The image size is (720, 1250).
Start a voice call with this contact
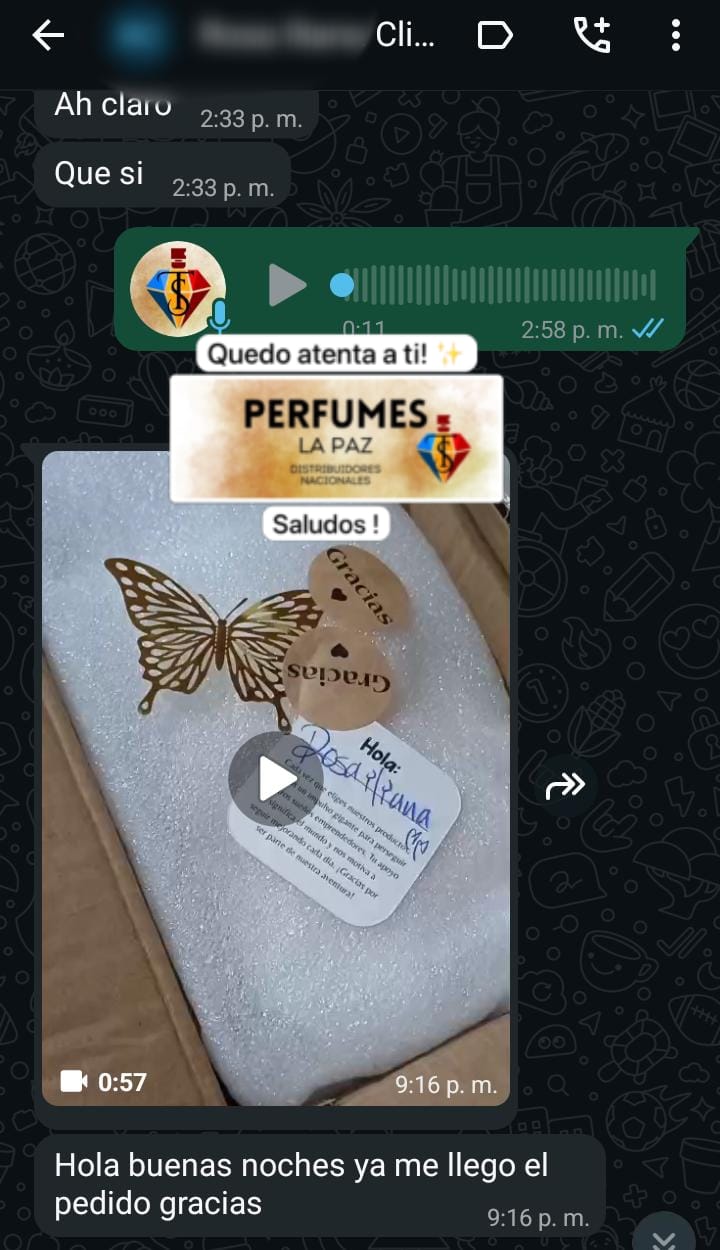coord(591,36)
